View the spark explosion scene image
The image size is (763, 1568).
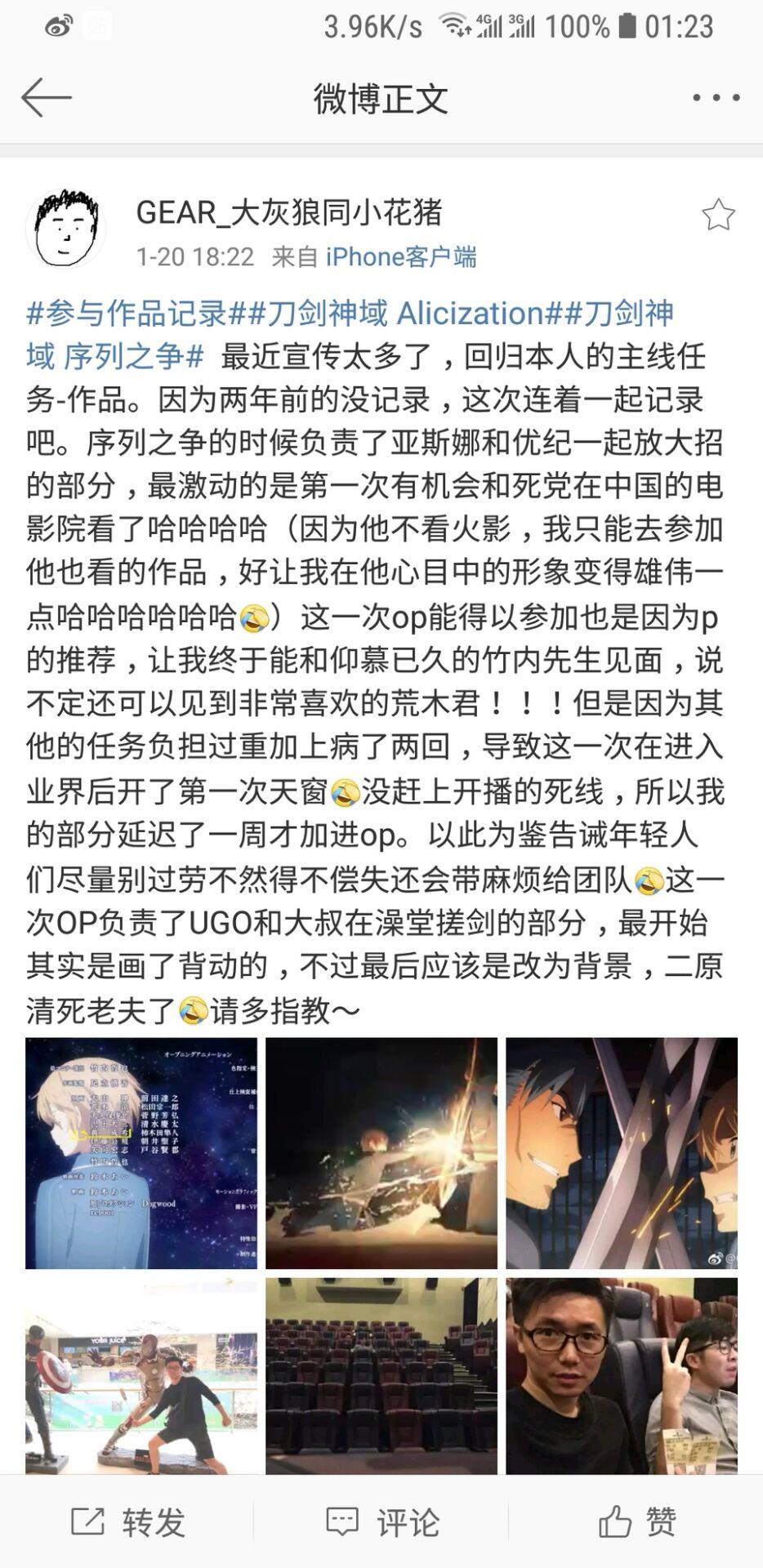381,1153
